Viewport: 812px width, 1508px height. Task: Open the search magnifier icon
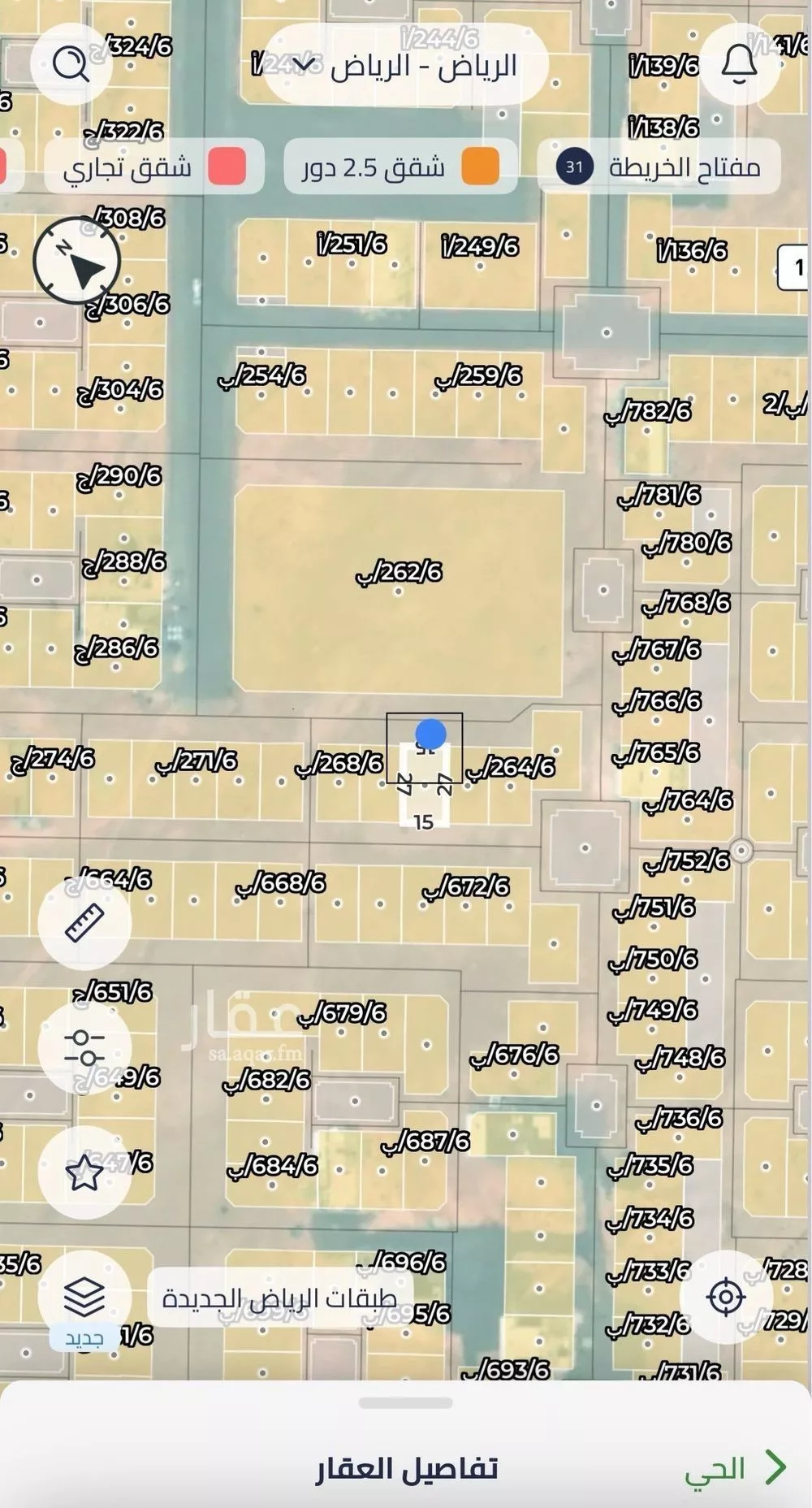pyautogui.click(x=71, y=63)
